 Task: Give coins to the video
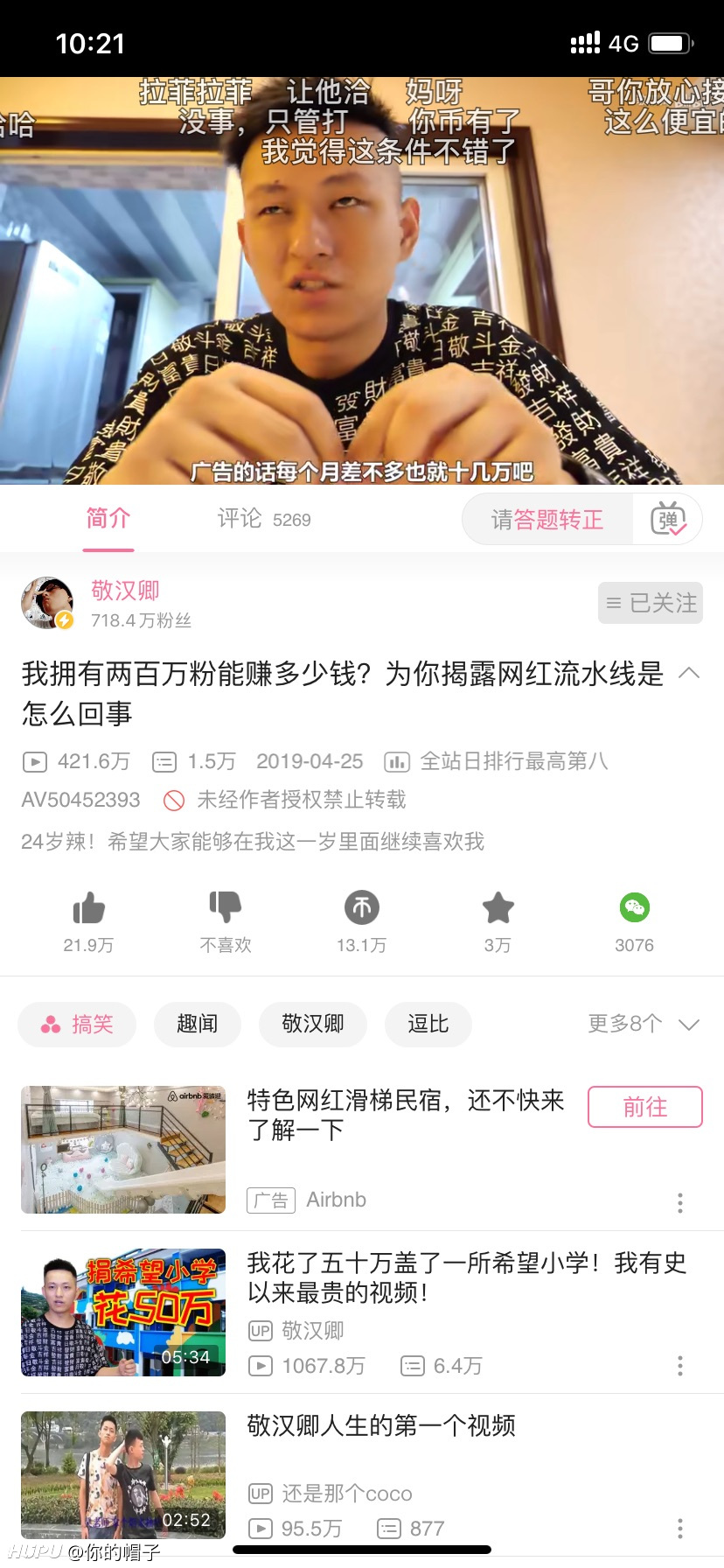[x=362, y=907]
